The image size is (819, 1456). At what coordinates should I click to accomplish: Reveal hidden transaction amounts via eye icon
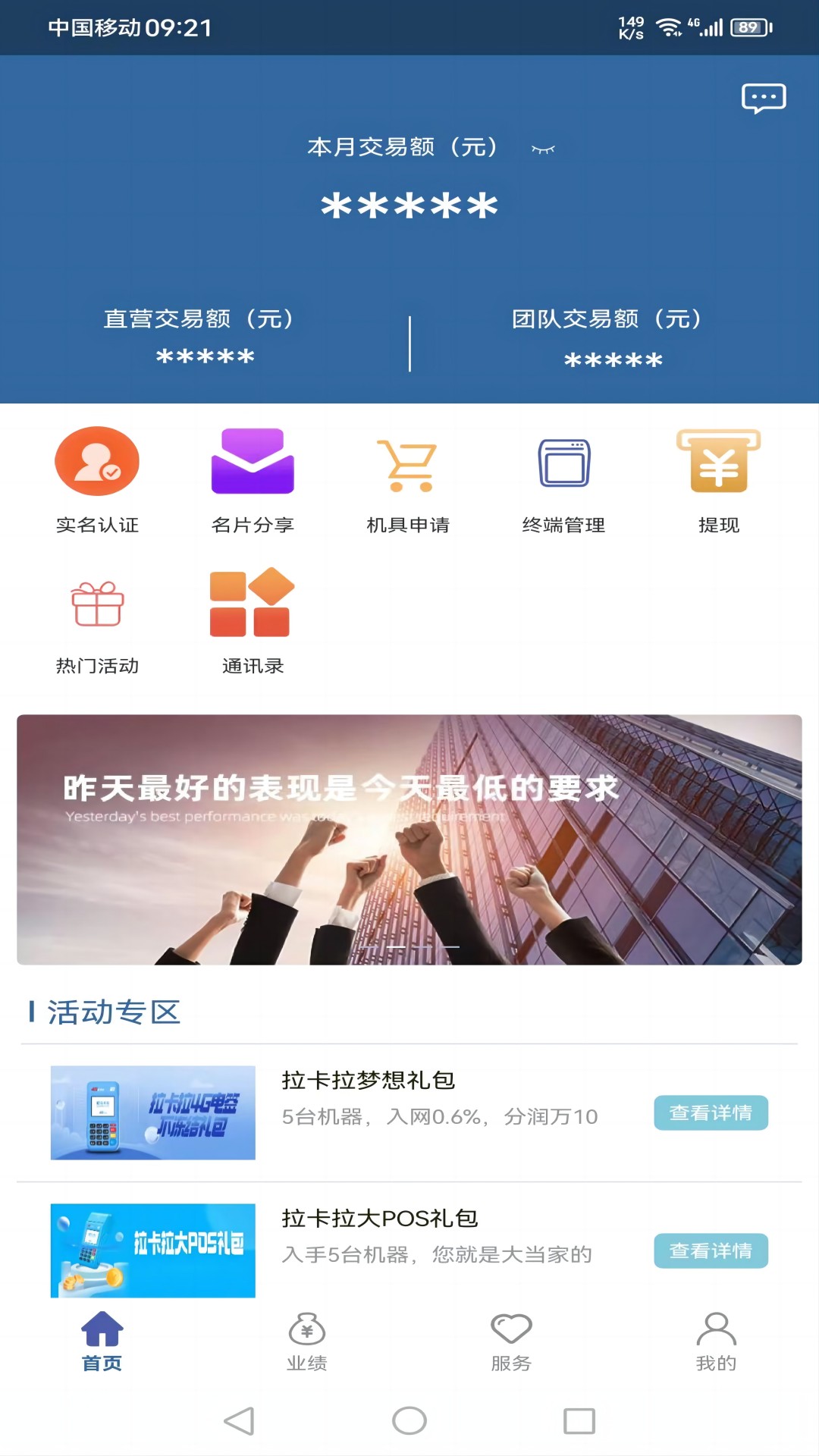pyautogui.click(x=543, y=149)
